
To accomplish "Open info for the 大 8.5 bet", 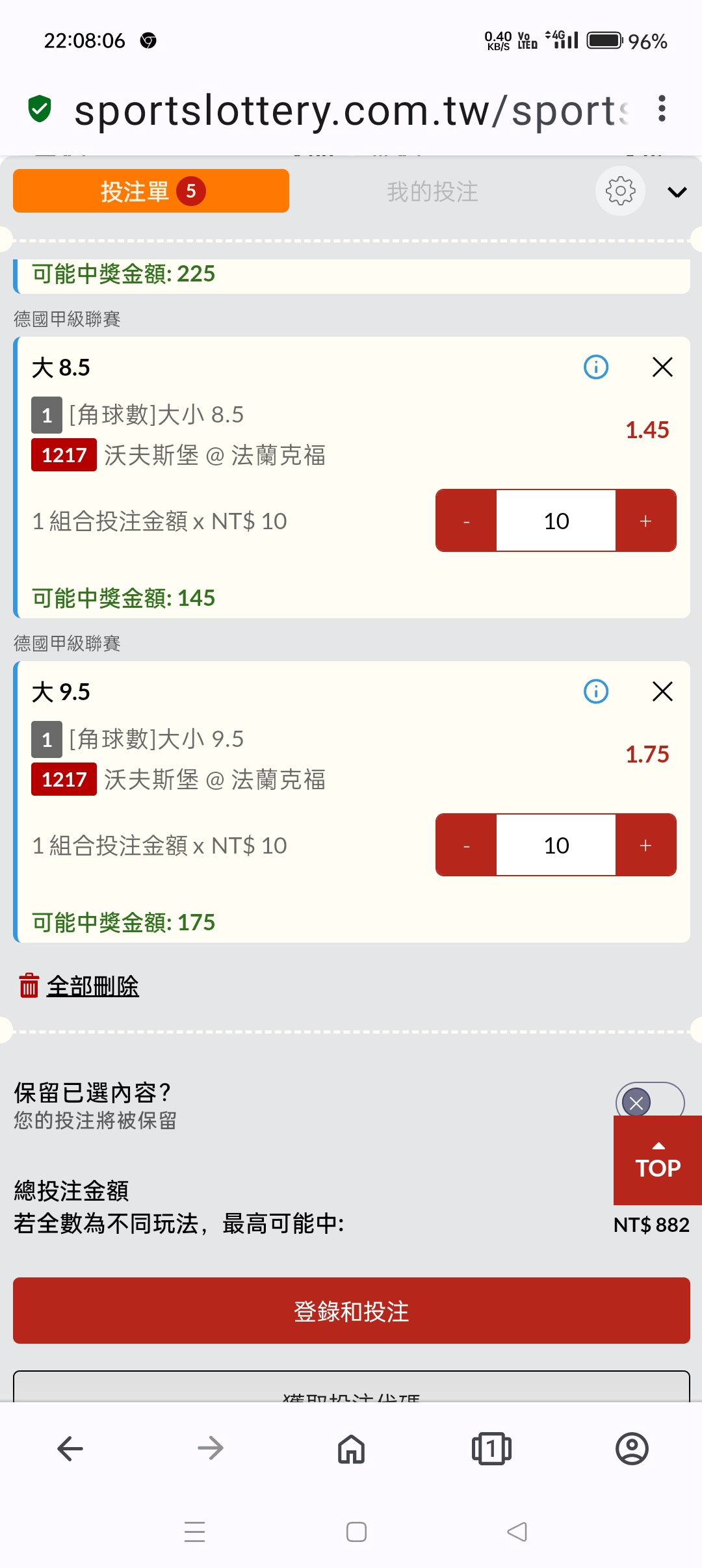I will (596, 367).
